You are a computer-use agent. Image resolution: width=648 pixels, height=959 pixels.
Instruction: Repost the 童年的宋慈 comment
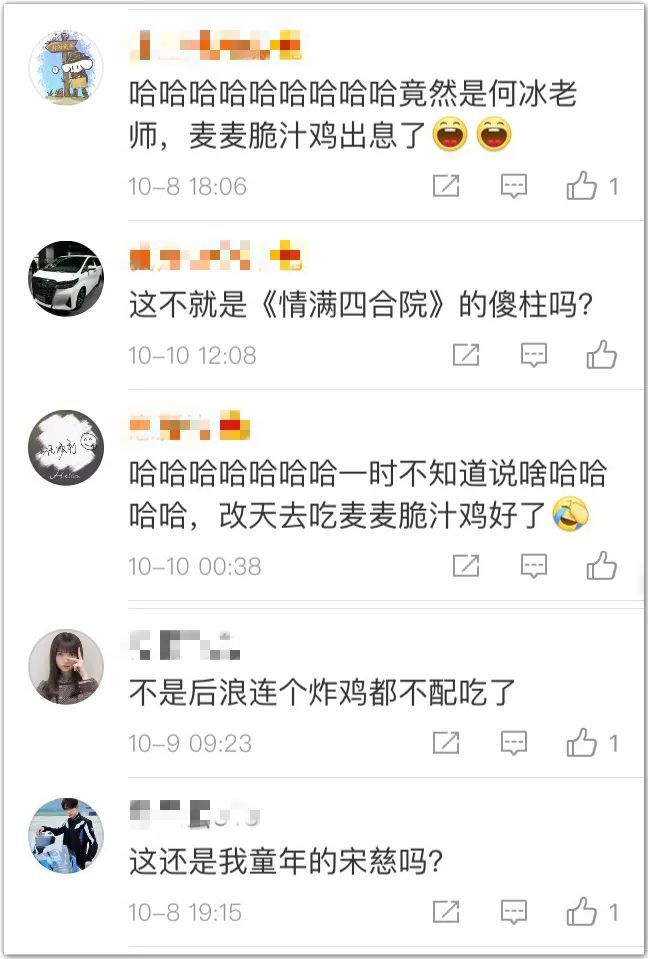tap(446, 912)
